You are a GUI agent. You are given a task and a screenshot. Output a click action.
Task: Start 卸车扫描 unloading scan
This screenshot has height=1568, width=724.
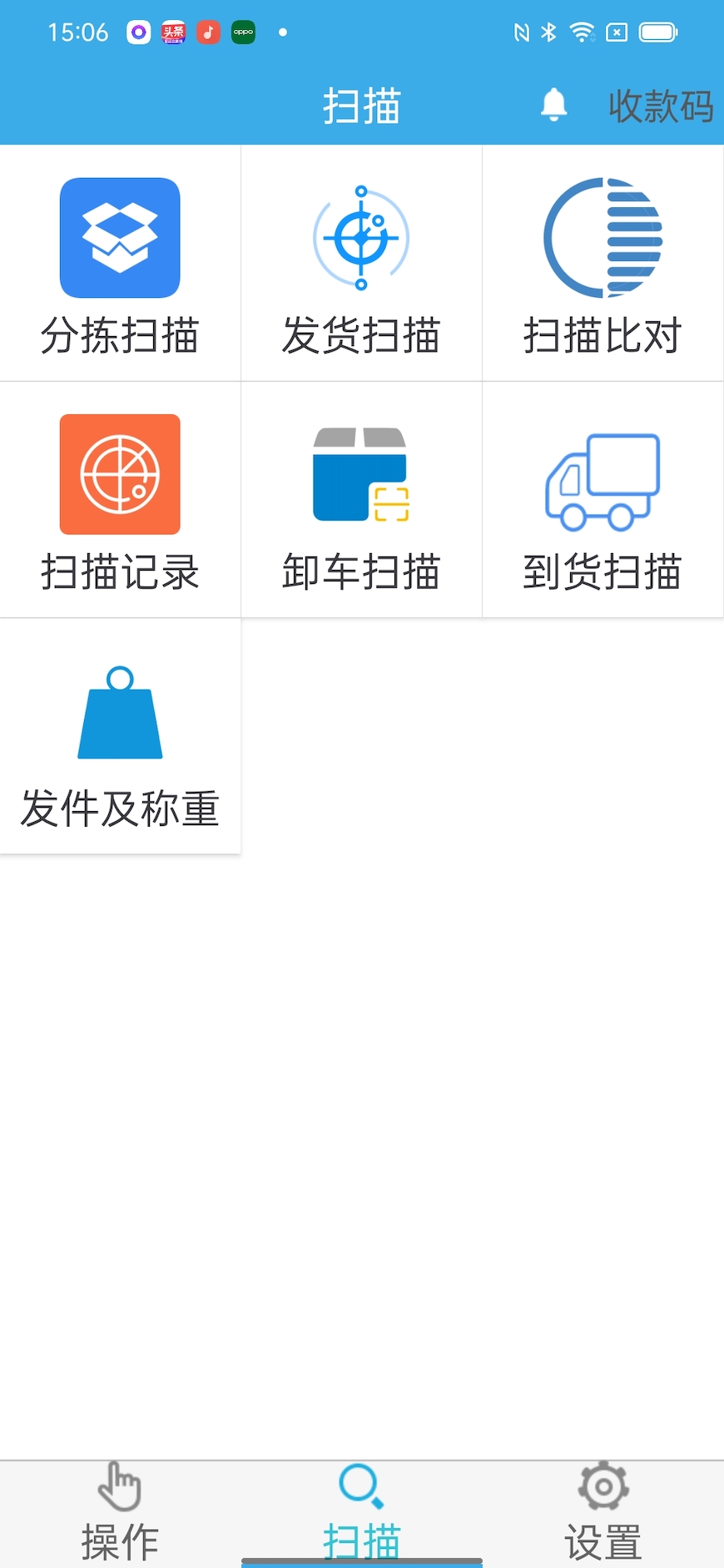pos(361,501)
